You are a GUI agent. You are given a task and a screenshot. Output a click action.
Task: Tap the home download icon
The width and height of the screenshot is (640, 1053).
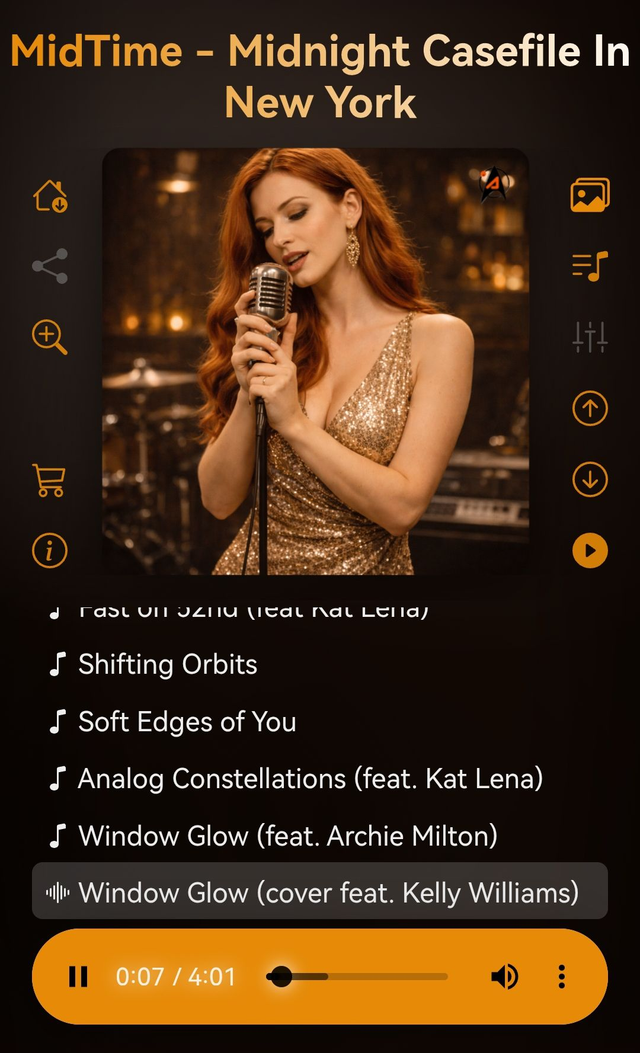(50, 196)
